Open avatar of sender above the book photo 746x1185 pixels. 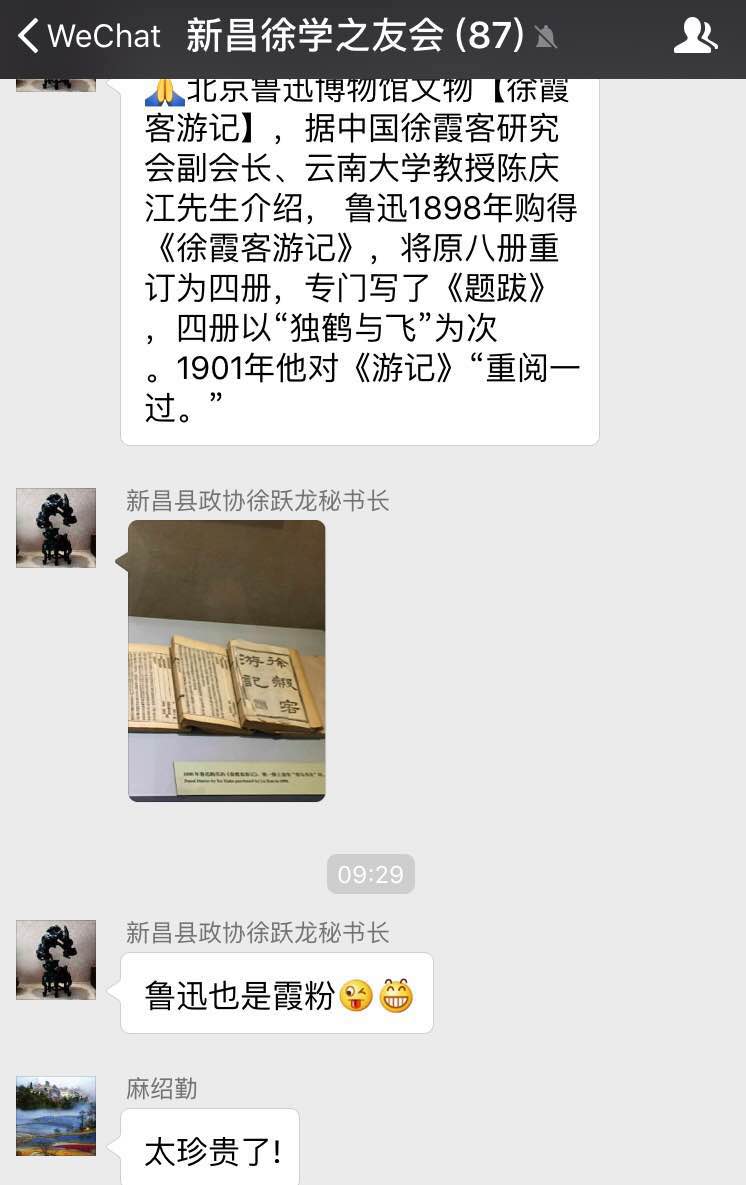click(x=56, y=528)
